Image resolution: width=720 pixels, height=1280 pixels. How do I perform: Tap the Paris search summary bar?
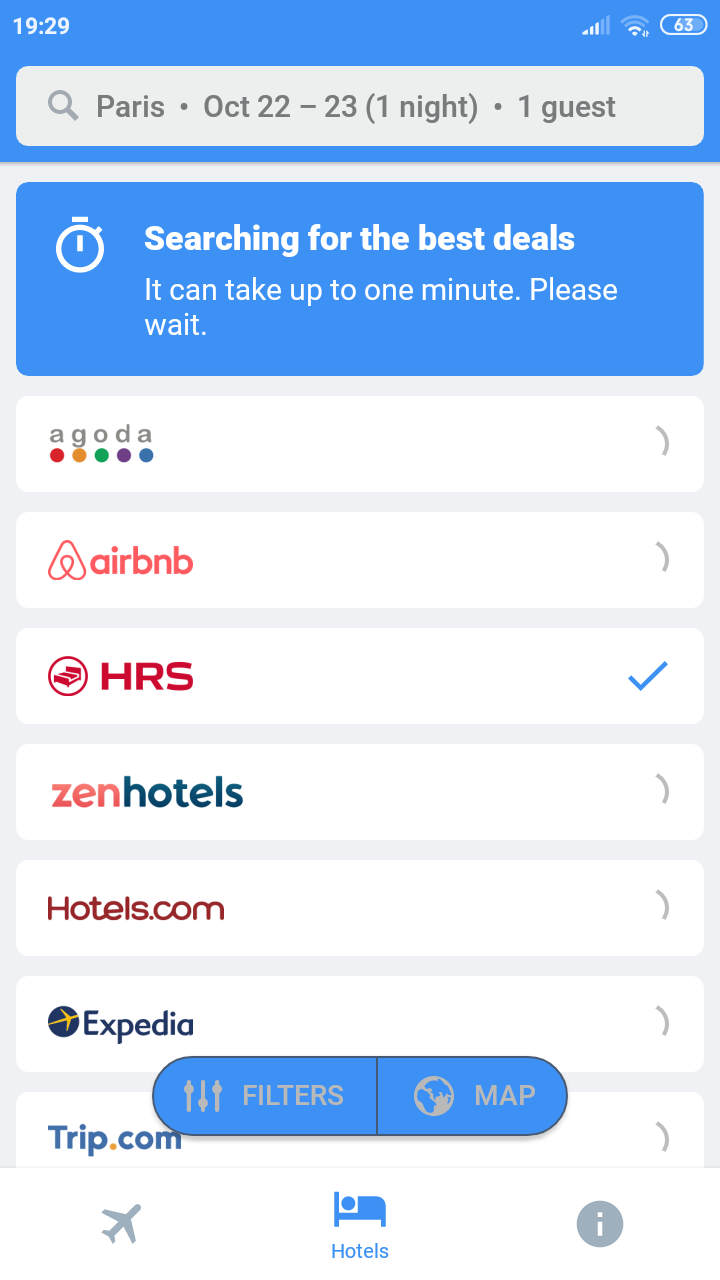pyautogui.click(x=360, y=105)
